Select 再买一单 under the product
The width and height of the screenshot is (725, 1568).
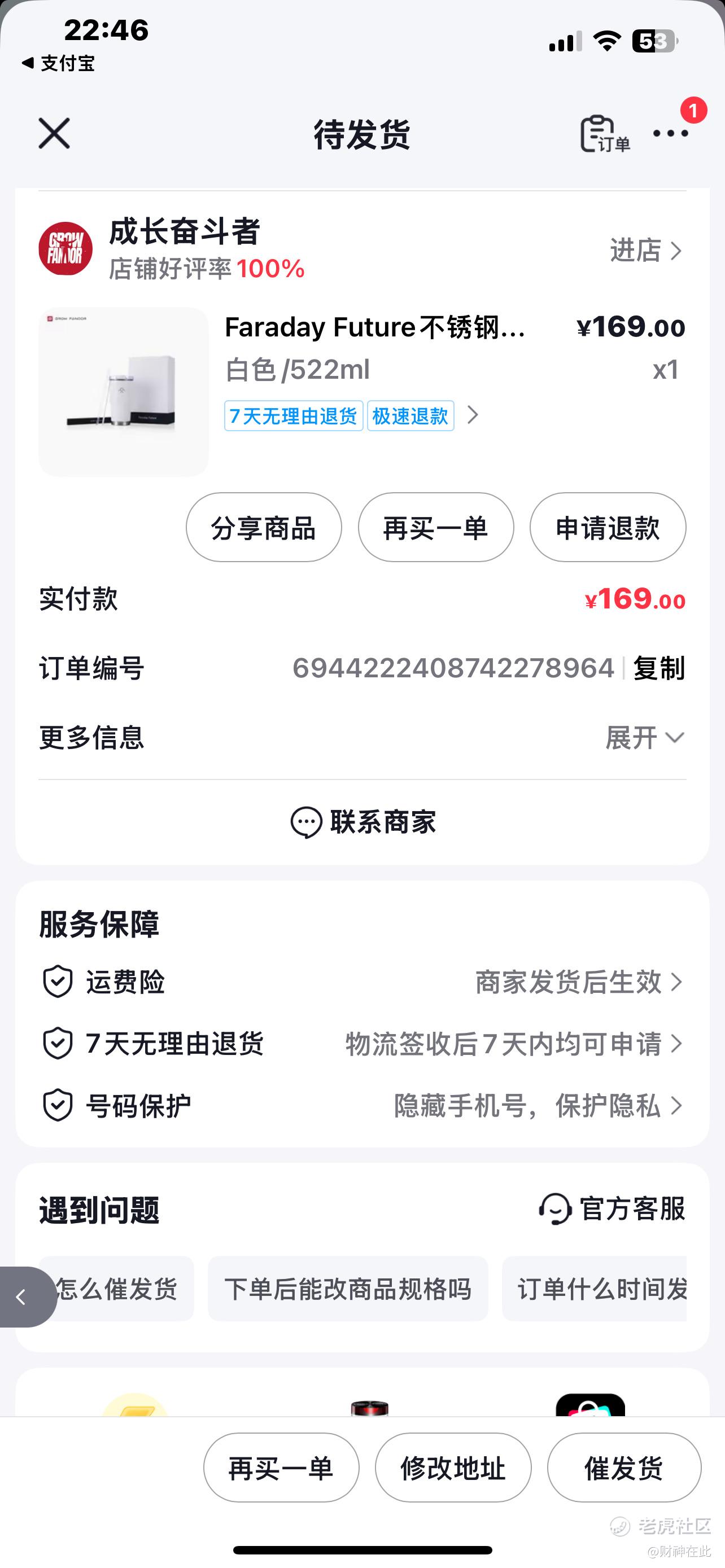[x=435, y=528]
